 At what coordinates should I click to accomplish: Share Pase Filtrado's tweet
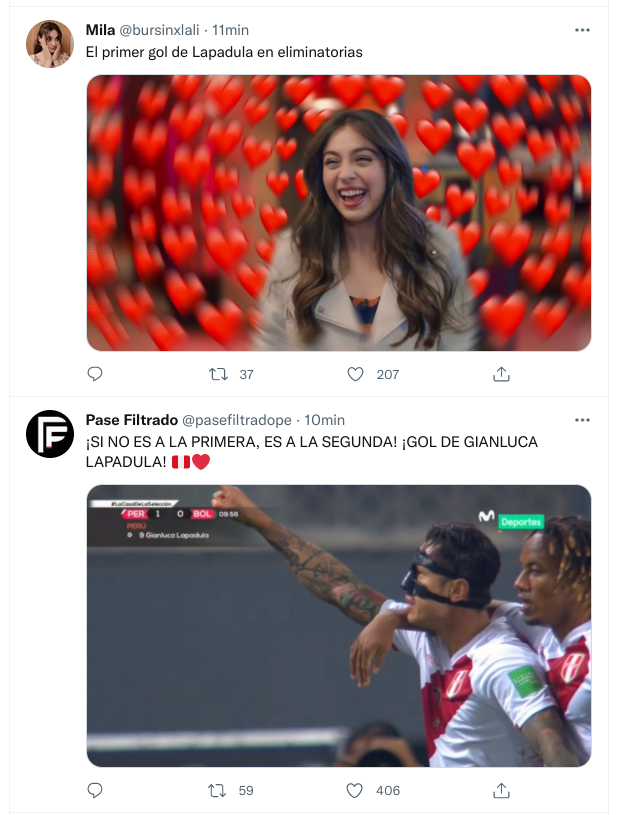(502, 790)
